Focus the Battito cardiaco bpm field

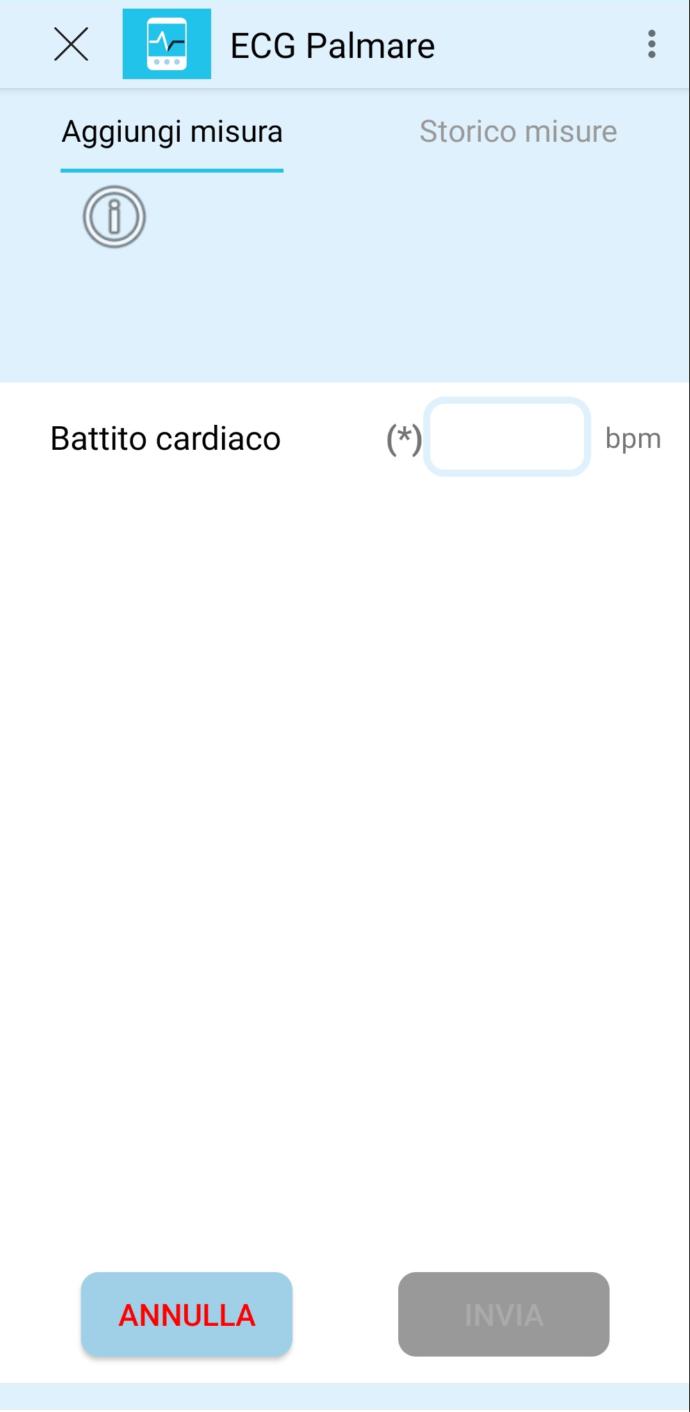point(507,437)
